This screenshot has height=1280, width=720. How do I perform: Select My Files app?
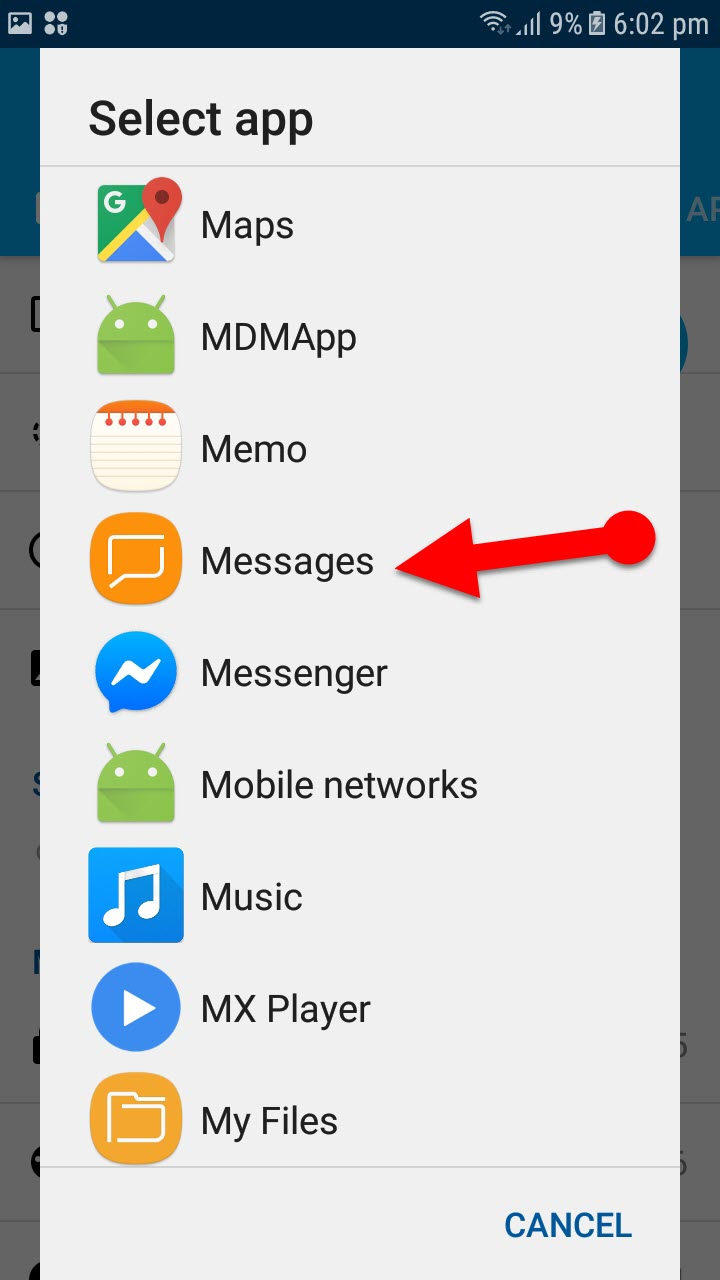269,1121
